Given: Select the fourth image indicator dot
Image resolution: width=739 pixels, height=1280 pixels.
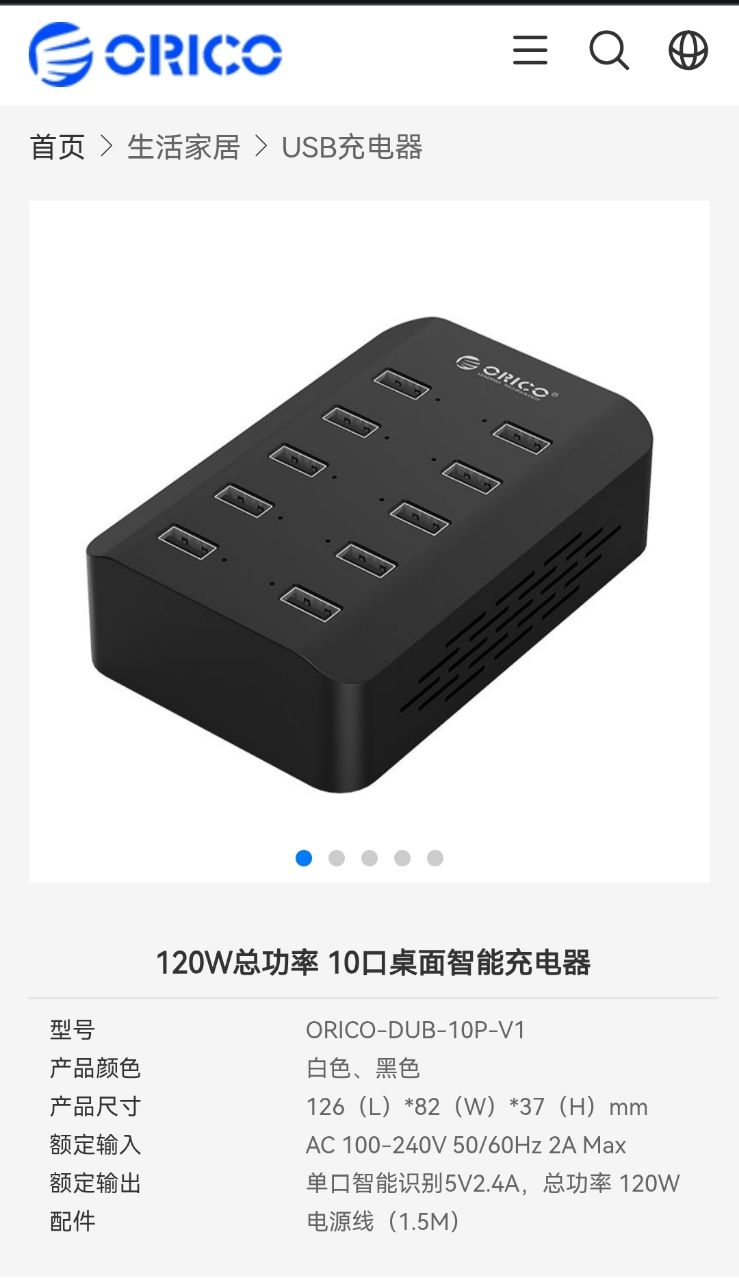Looking at the screenshot, I should pos(402,858).
